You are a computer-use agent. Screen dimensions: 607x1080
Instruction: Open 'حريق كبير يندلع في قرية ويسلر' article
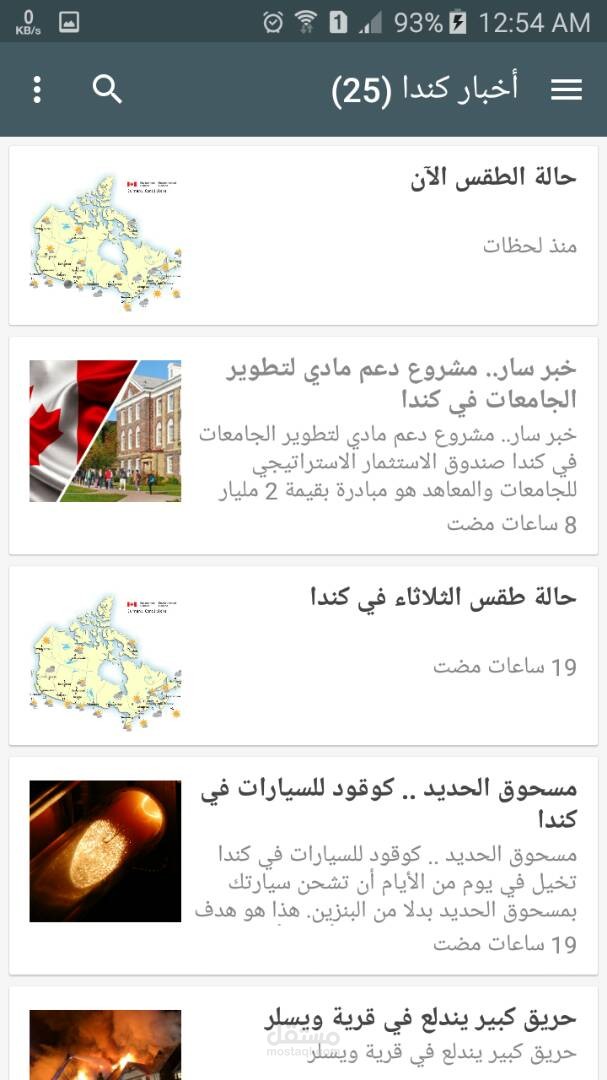(304, 1035)
